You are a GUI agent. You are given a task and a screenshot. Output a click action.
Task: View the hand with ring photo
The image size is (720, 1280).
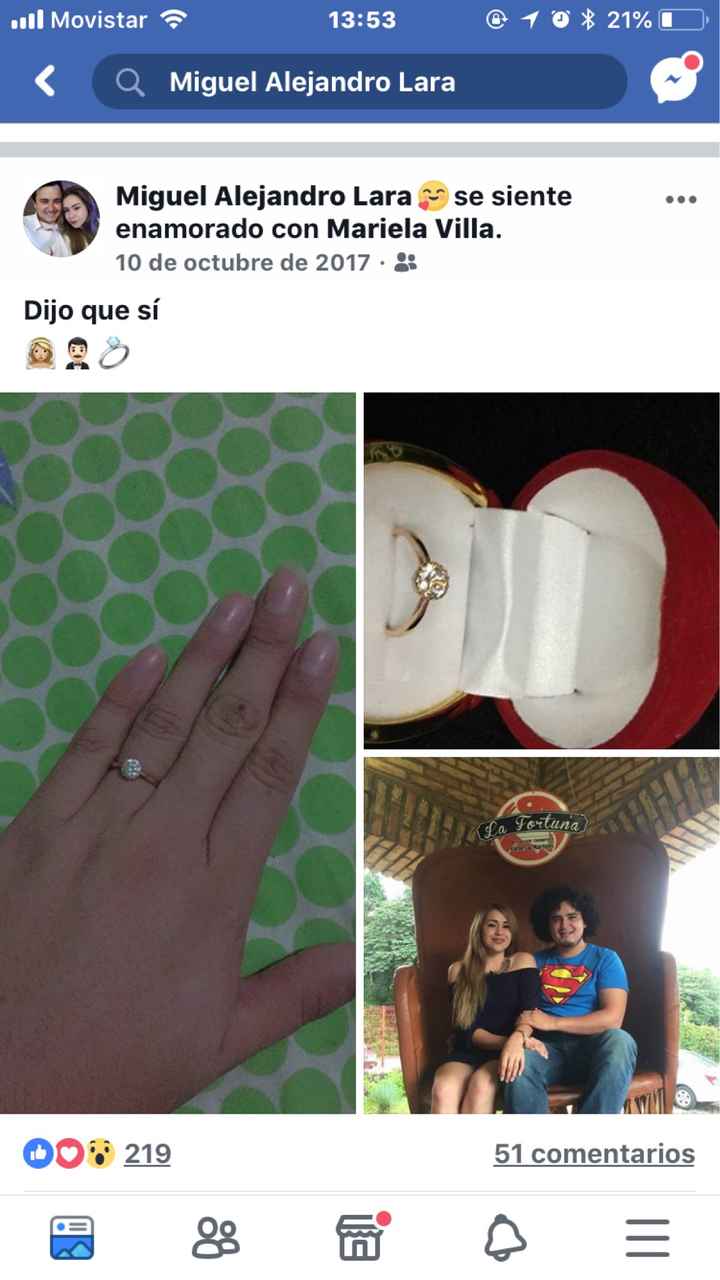tap(177, 752)
